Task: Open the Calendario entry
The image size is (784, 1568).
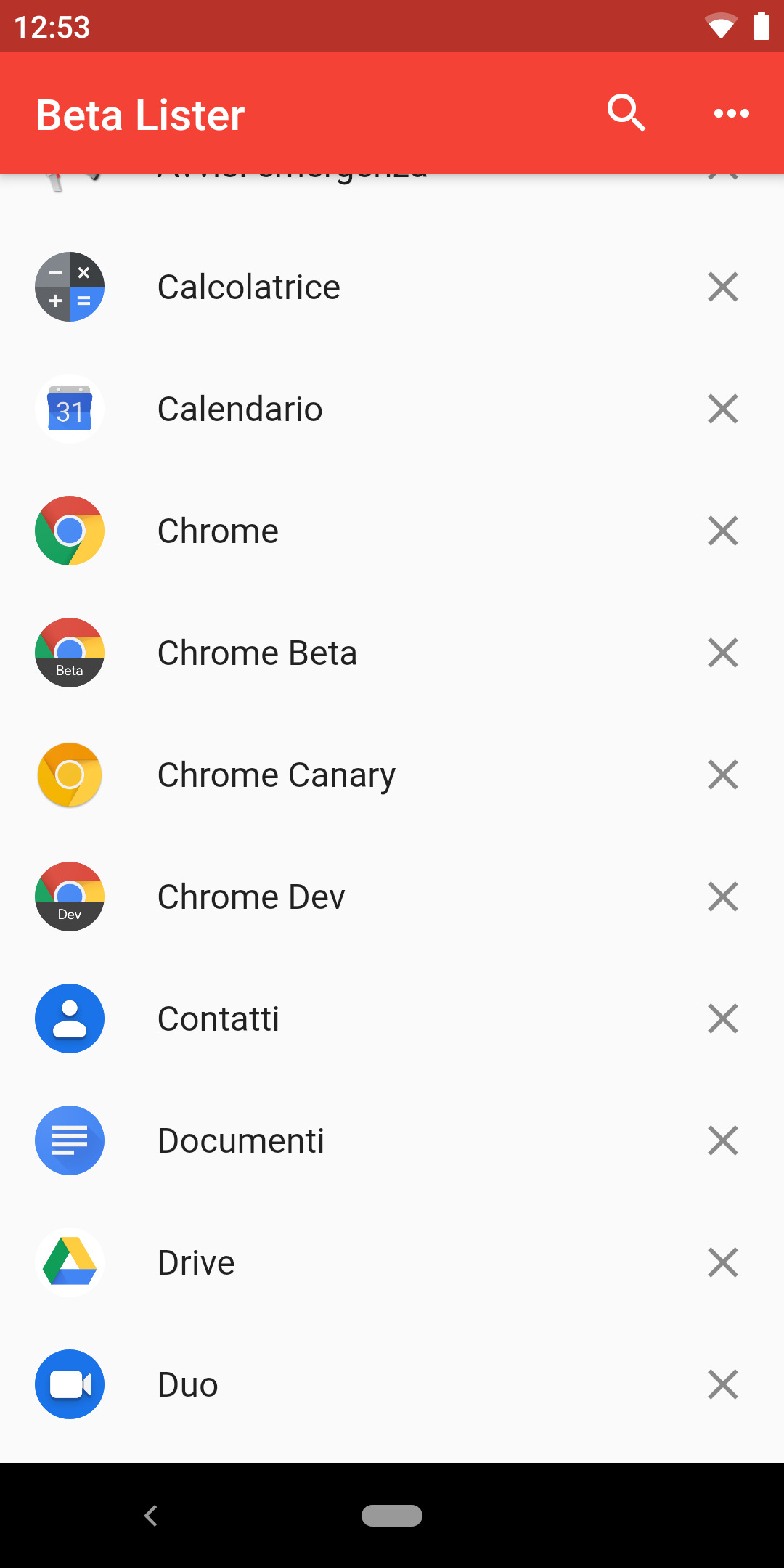Action: [x=392, y=409]
